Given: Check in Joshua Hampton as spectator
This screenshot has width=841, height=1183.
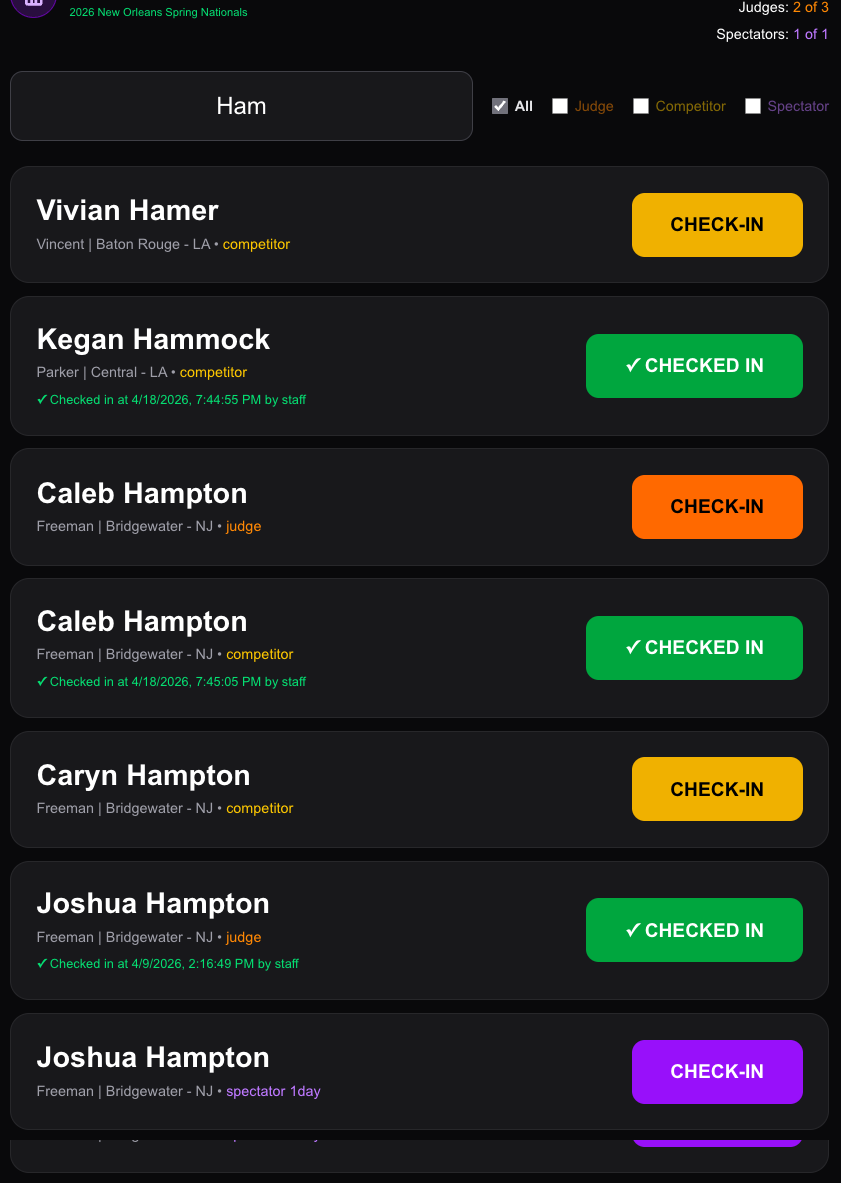Looking at the screenshot, I should tap(717, 1072).
